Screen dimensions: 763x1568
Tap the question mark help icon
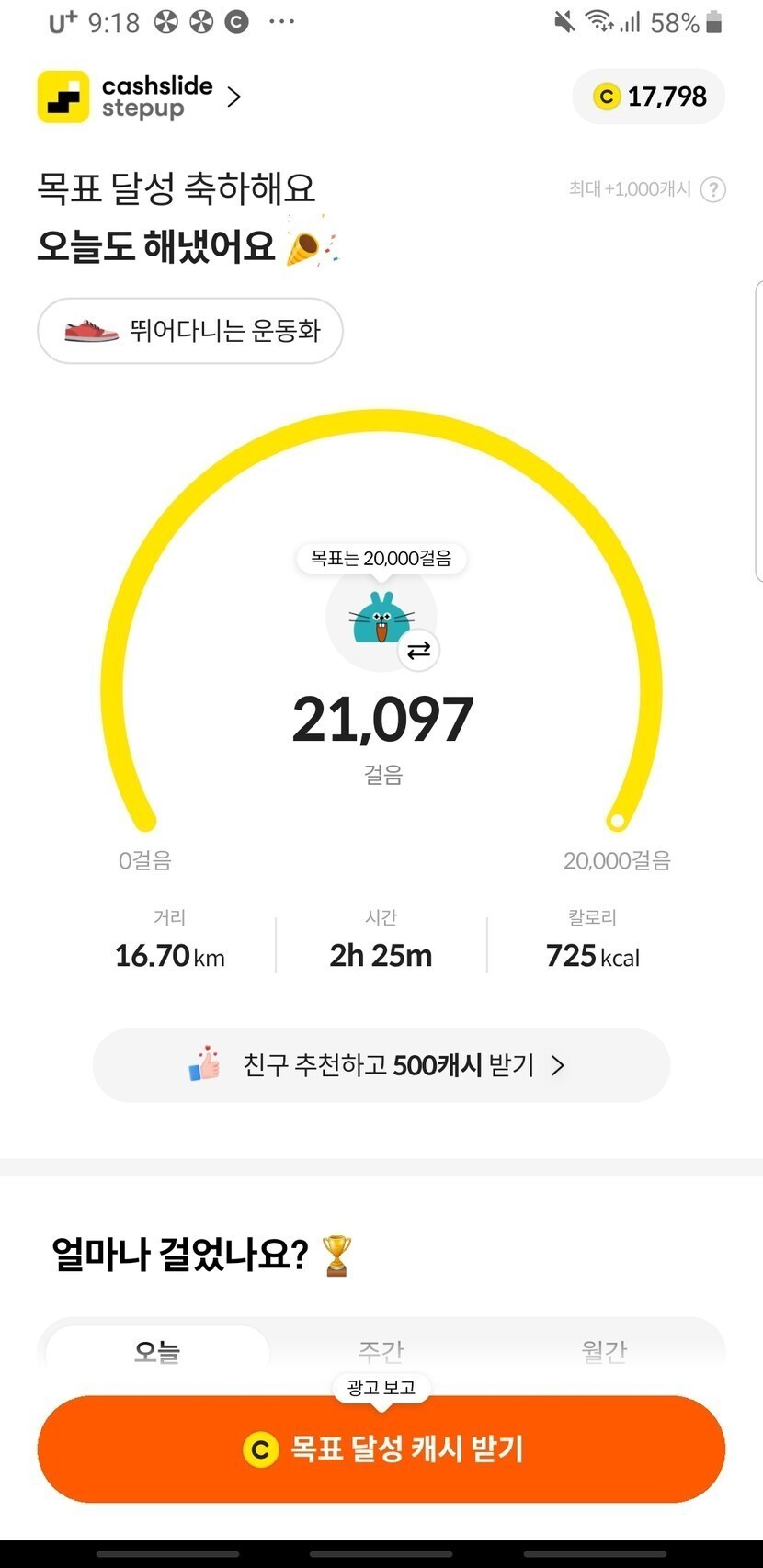(712, 189)
